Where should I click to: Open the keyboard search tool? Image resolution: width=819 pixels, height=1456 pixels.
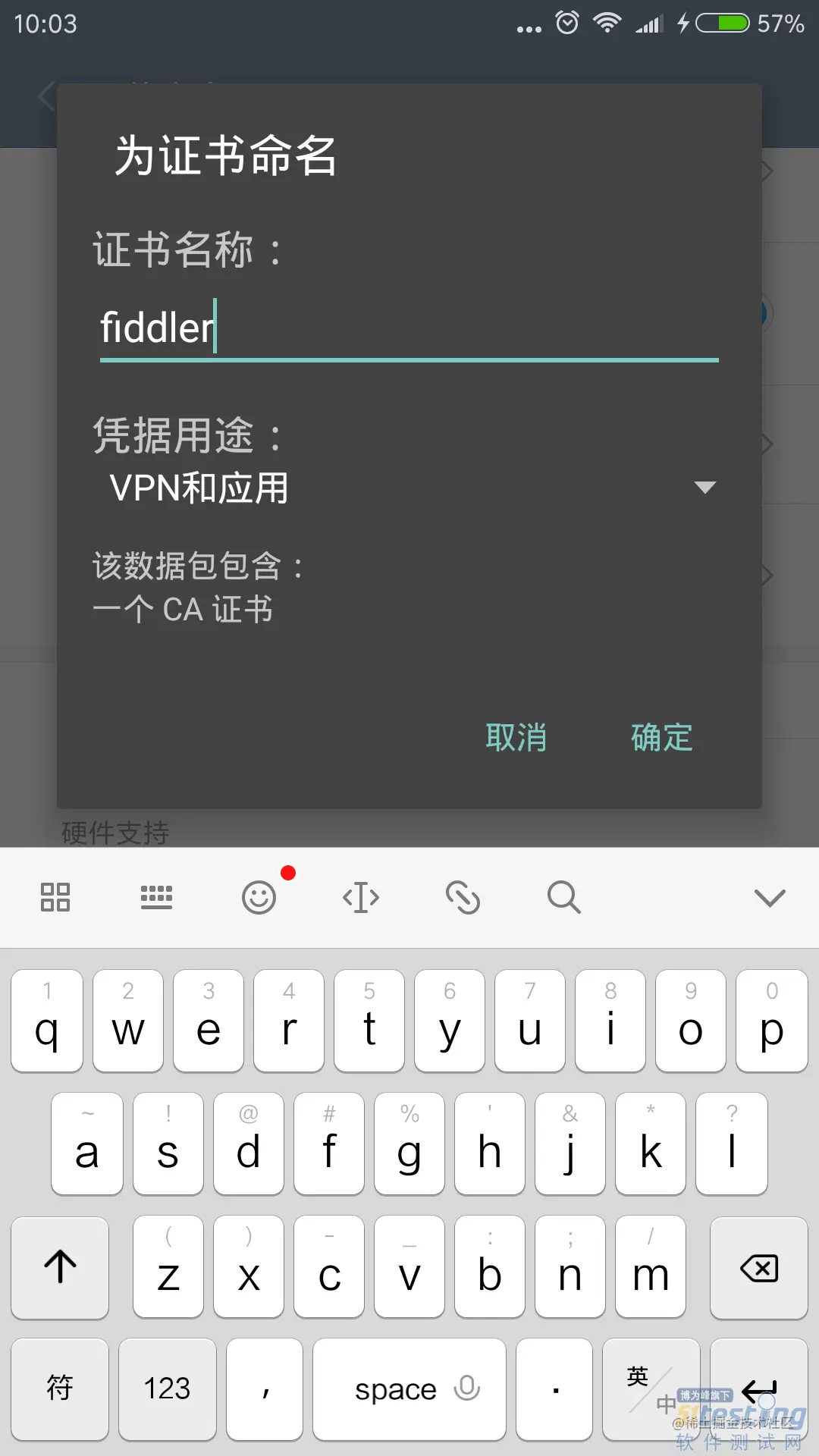pyautogui.click(x=564, y=898)
